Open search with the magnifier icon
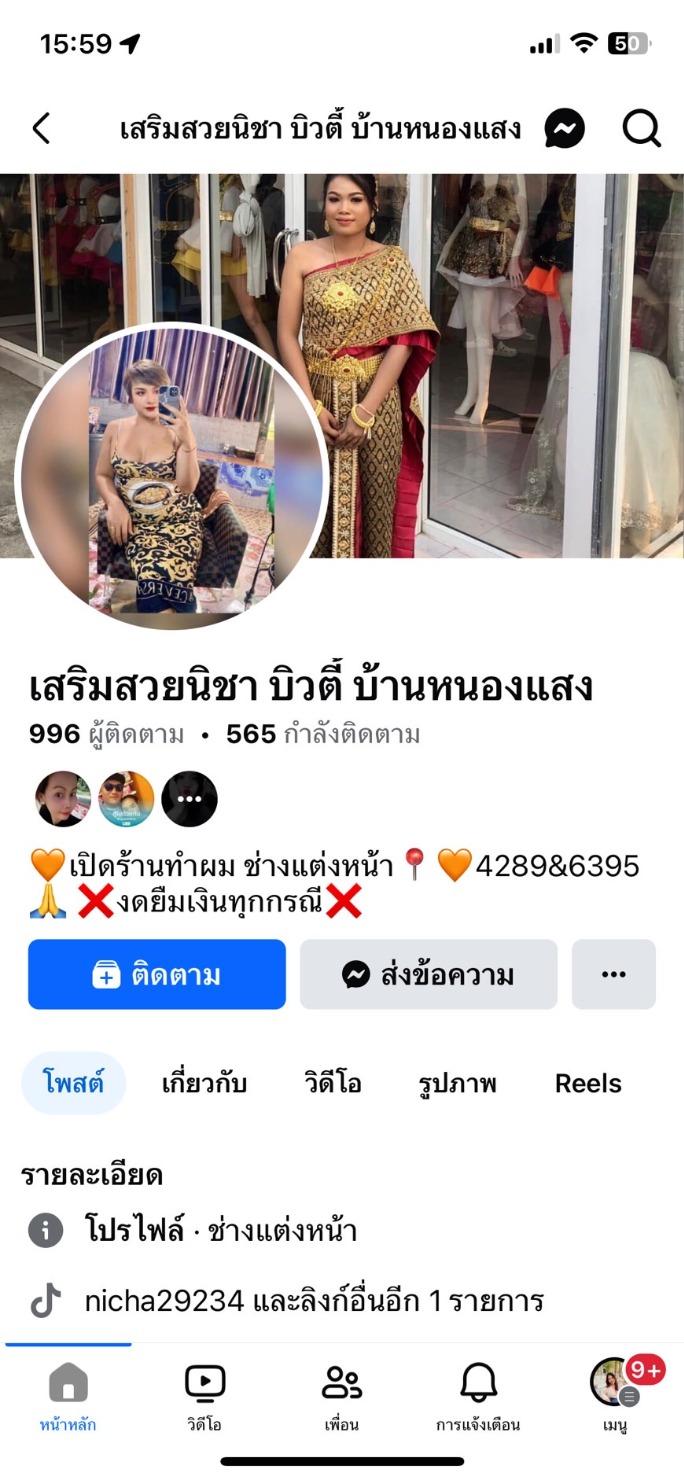Image resolution: width=684 pixels, height=1480 pixels. click(641, 129)
